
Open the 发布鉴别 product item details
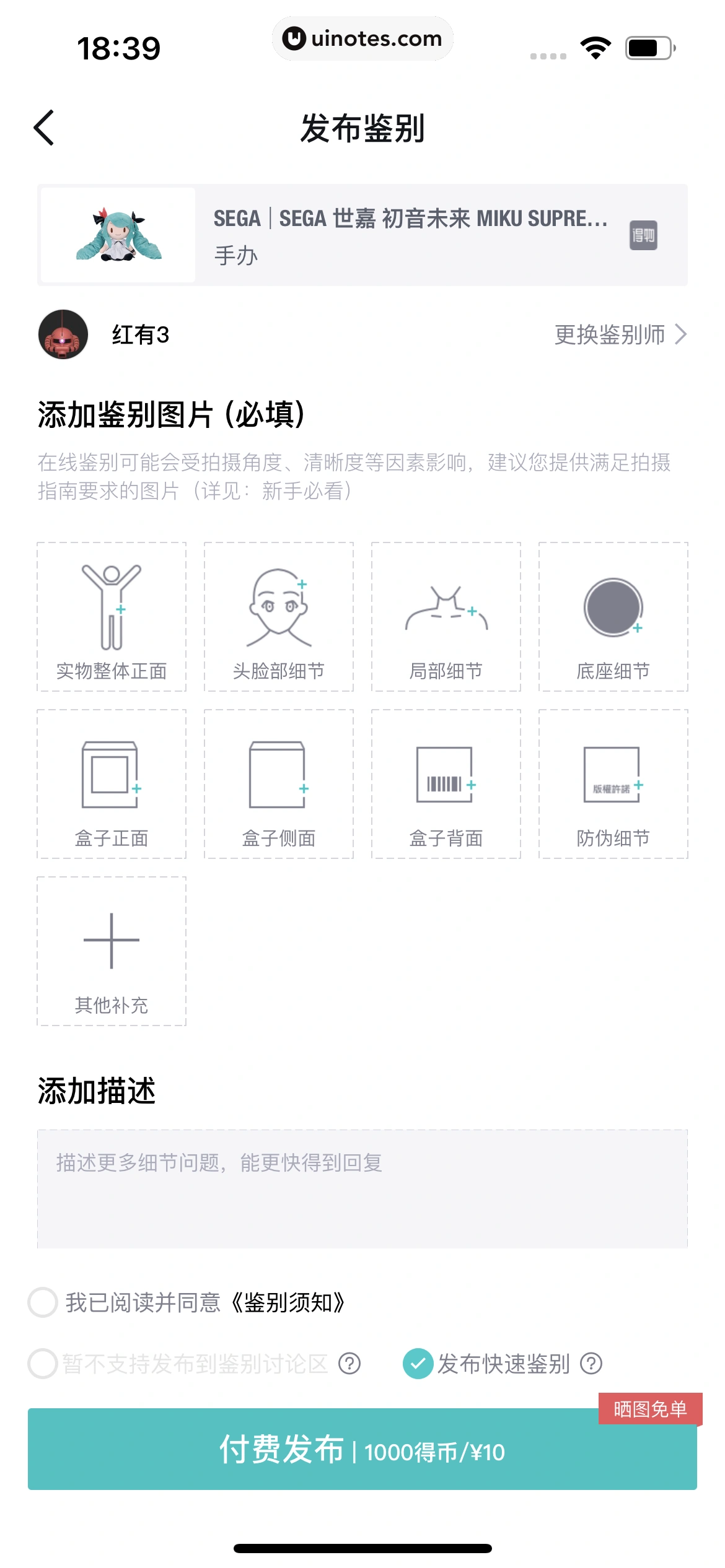point(362,235)
